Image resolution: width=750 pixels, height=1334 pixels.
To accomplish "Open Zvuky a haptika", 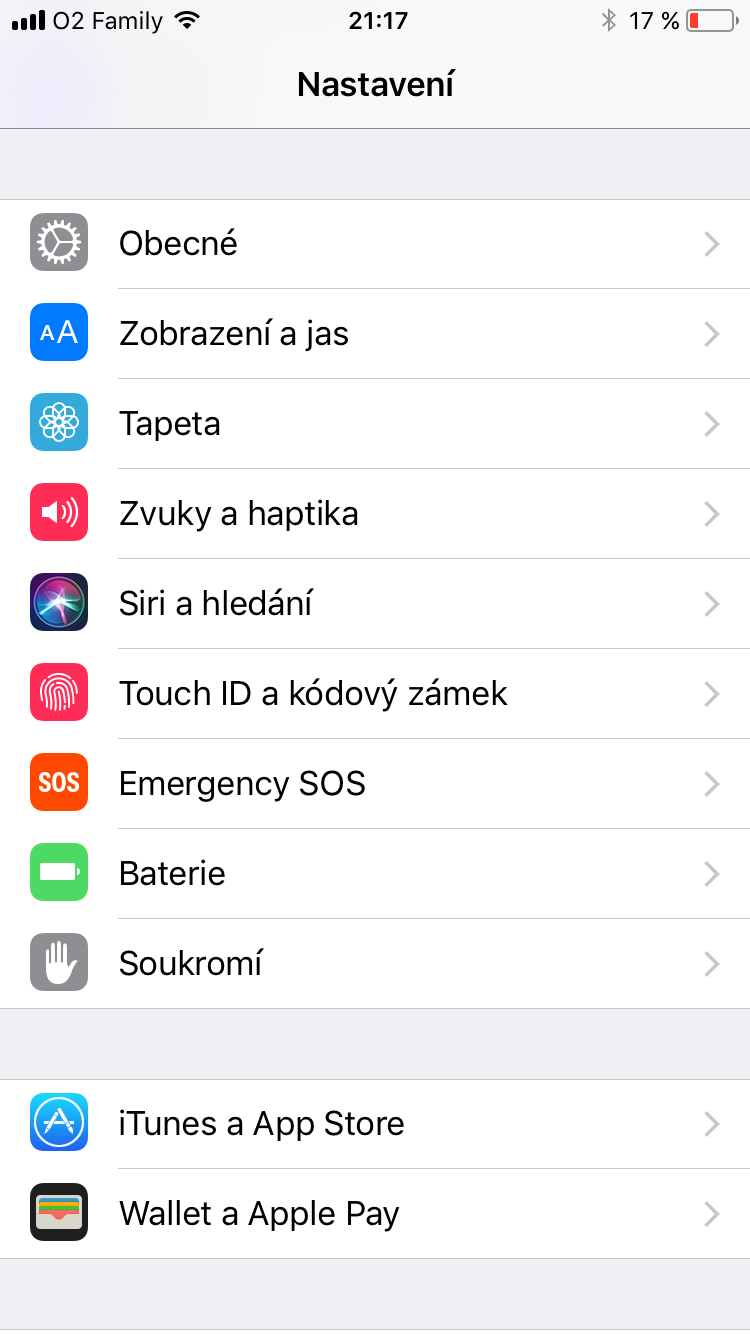I will [x=375, y=514].
